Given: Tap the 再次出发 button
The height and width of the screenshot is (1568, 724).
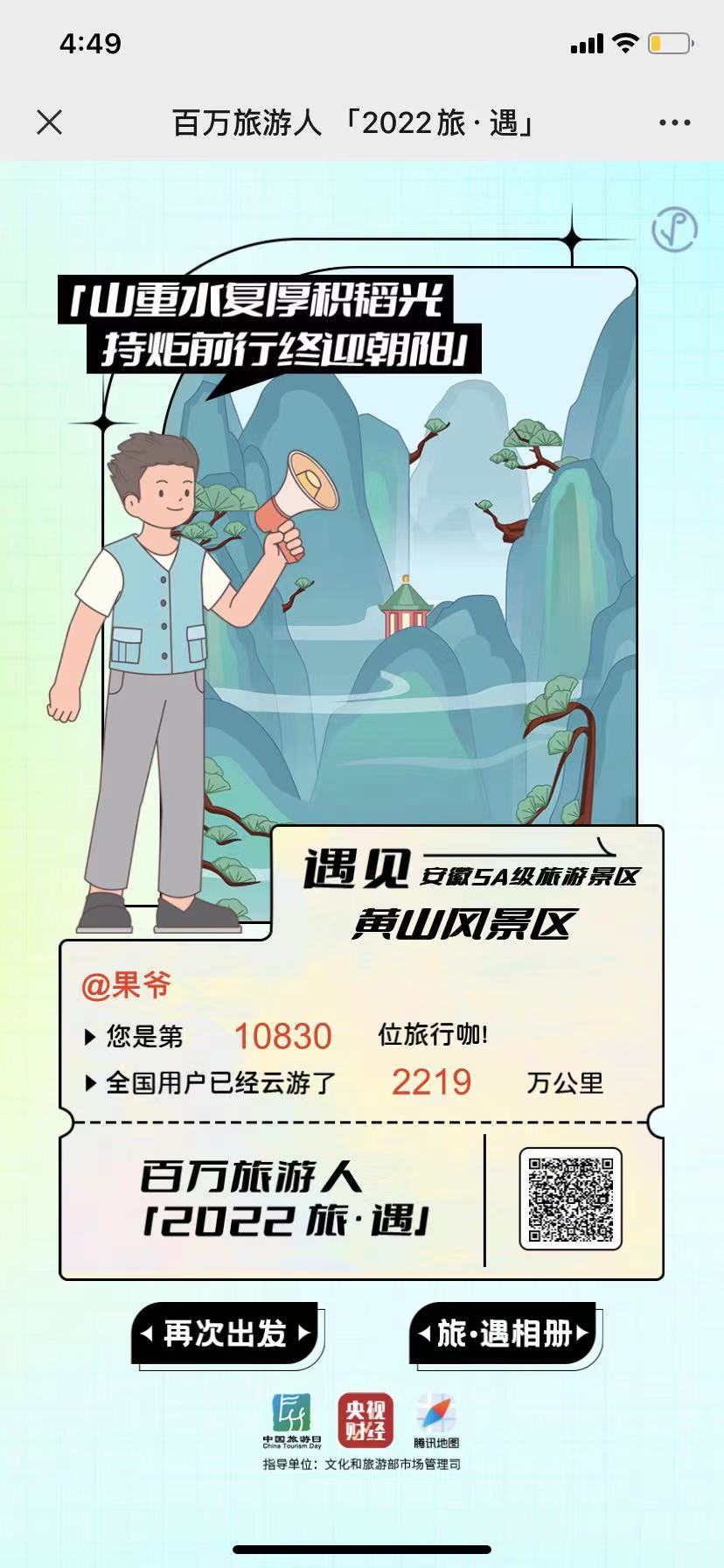Looking at the screenshot, I should tap(226, 1333).
